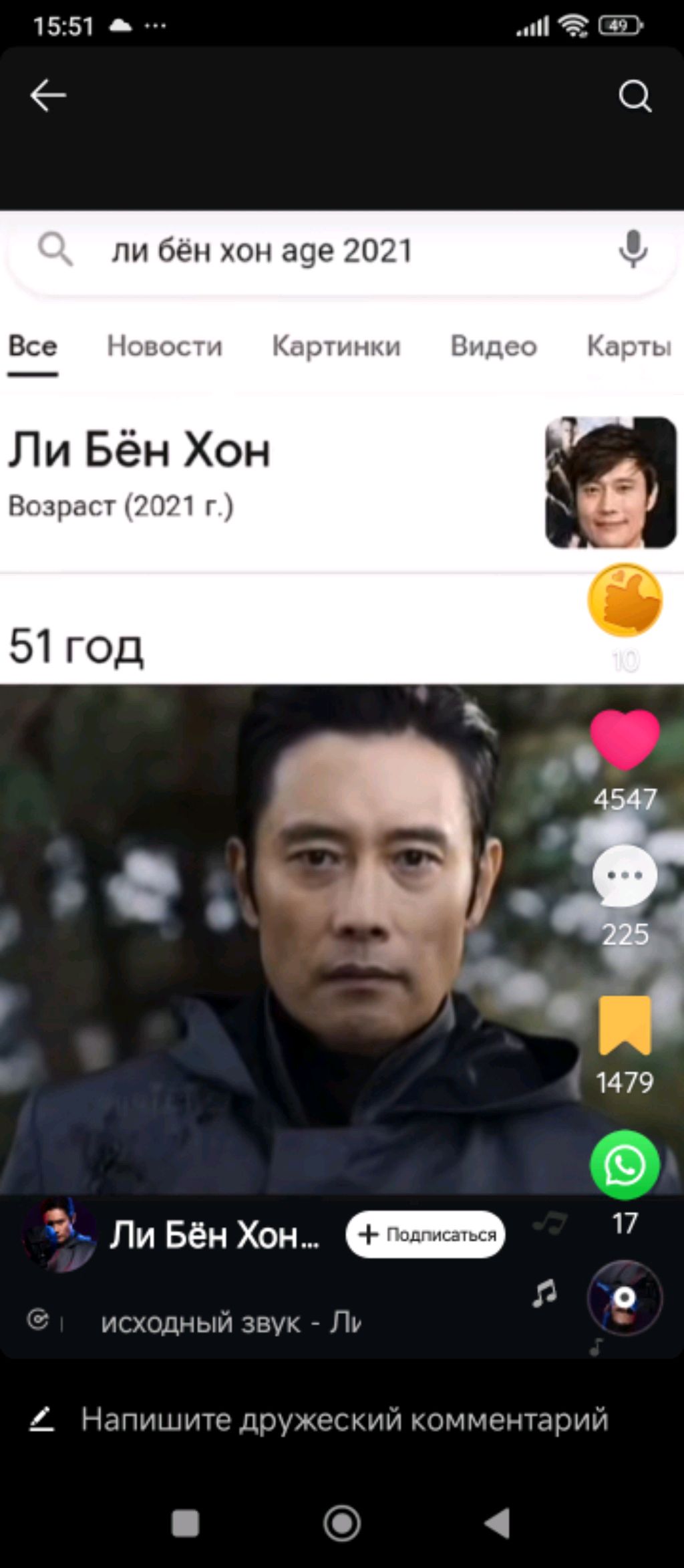Like this video with the heart
The width and height of the screenshot is (684, 1568).
[x=625, y=739]
